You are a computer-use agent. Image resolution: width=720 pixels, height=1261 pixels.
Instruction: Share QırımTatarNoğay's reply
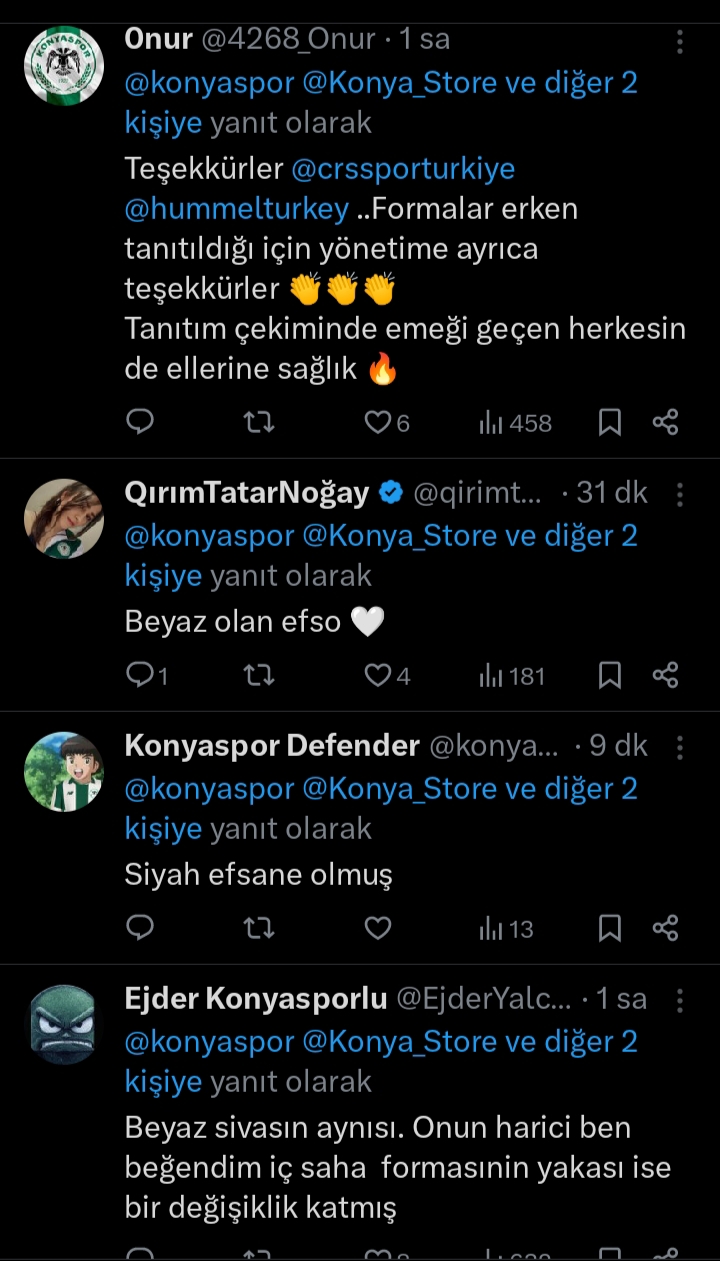tap(666, 676)
